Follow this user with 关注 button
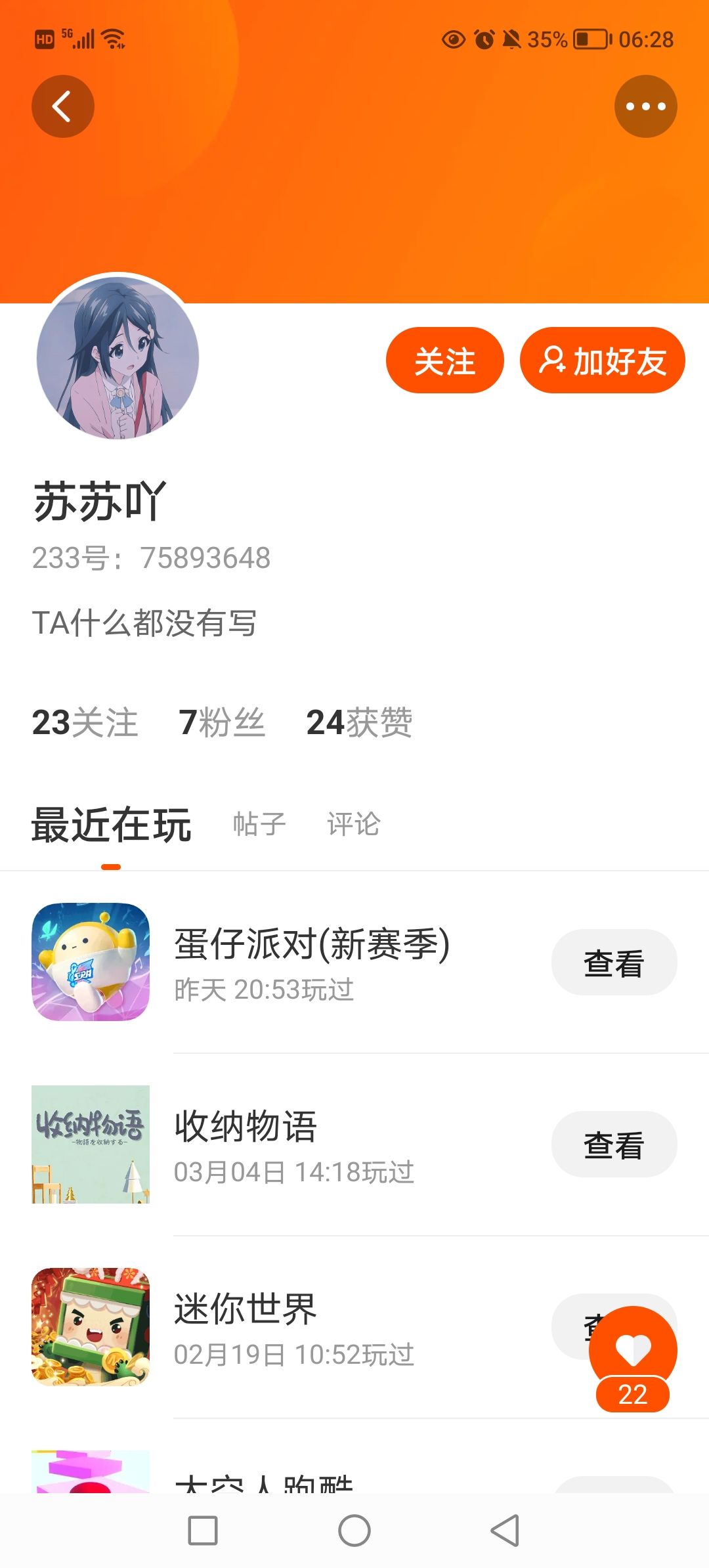The width and height of the screenshot is (709, 1568). [x=445, y=360]
